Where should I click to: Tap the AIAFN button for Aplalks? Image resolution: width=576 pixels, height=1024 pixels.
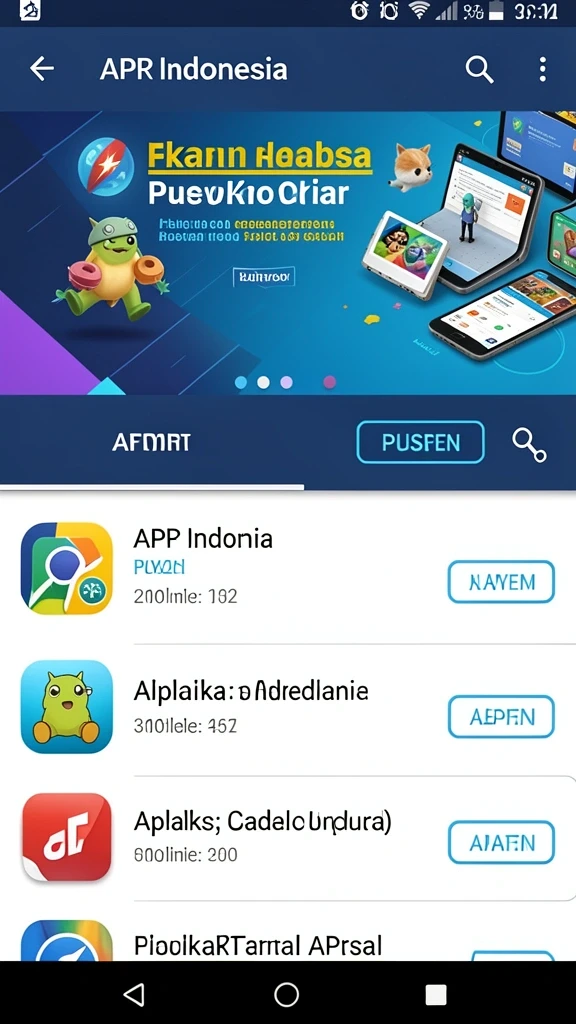tap(501, 842)
